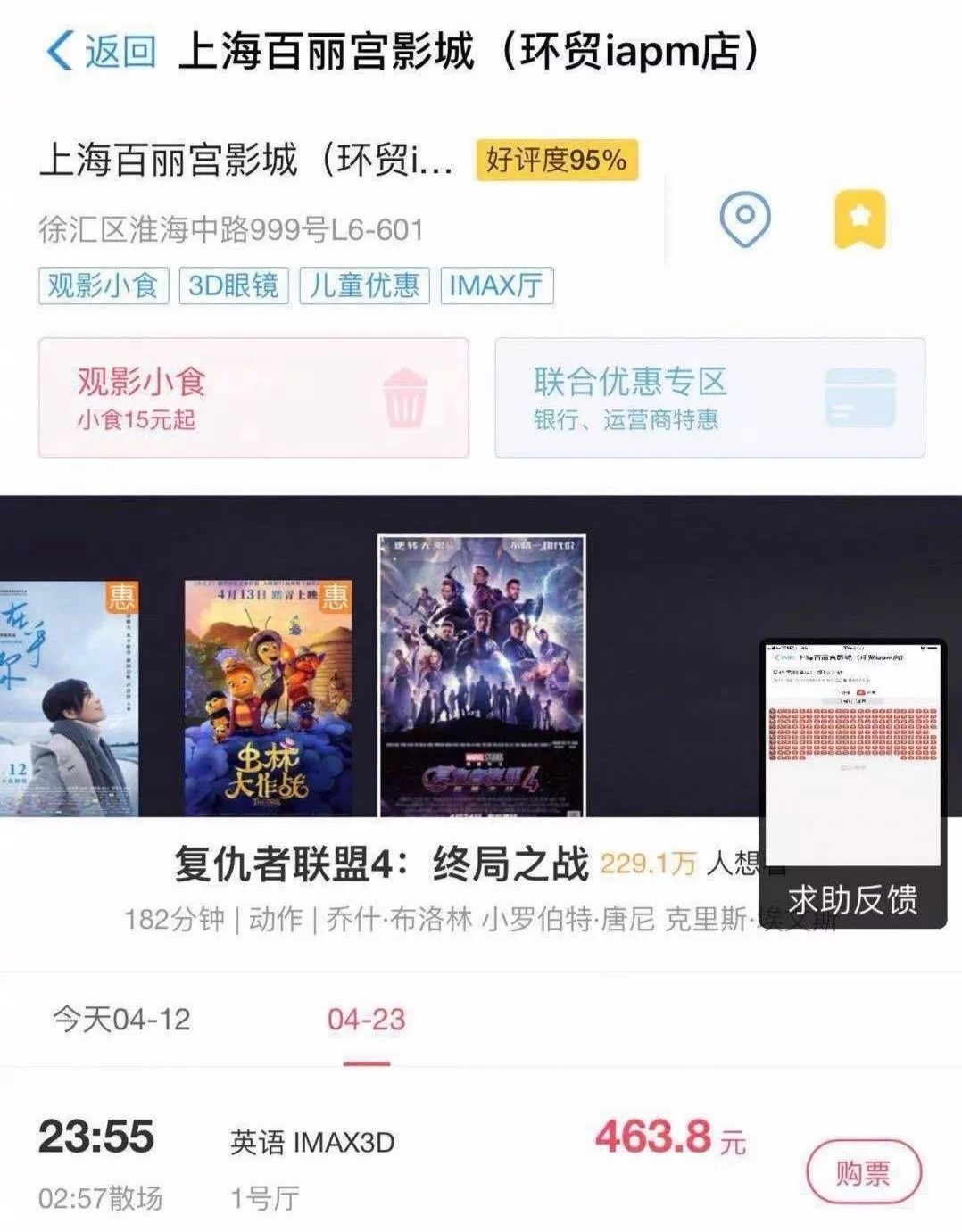This screenshot has height=1232, width=962.
Task: Open the 求助反馈 screenshot feedback overlay
Action: tap(852, 783)
